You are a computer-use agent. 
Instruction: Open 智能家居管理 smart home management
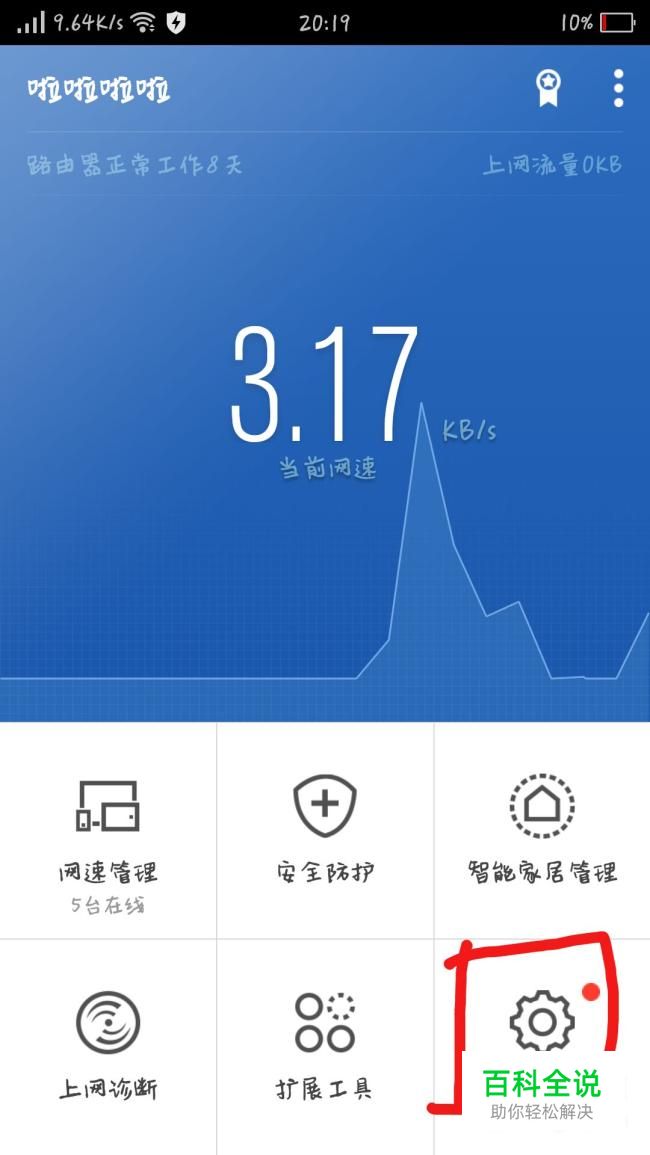(542, 831)
